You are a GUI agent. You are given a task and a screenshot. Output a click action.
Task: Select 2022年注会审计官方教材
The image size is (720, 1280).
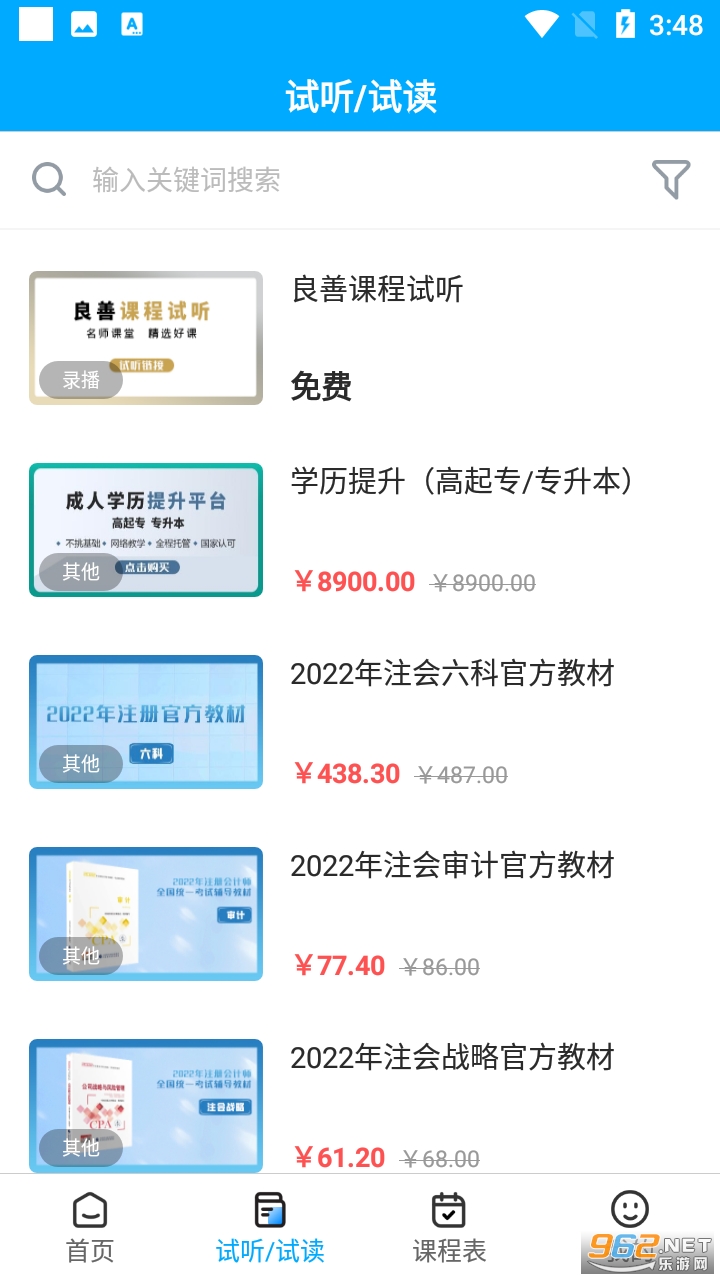click(452, 866)
